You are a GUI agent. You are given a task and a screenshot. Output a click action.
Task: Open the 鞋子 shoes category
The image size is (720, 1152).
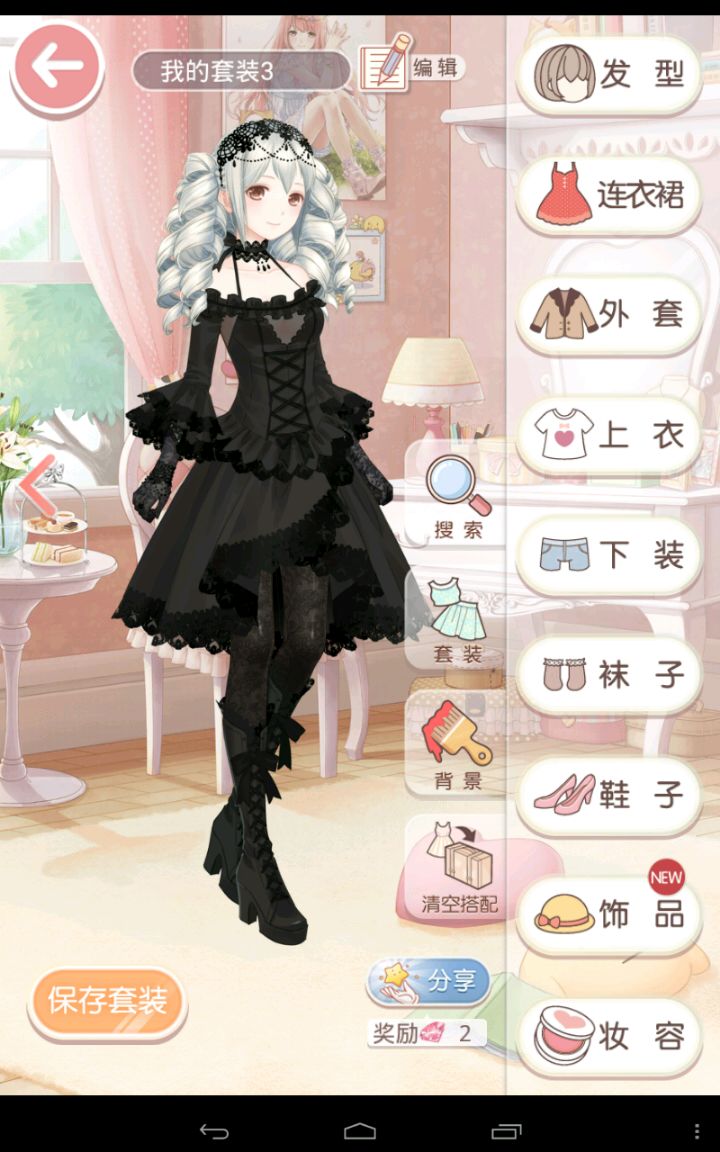click(609, 795)
